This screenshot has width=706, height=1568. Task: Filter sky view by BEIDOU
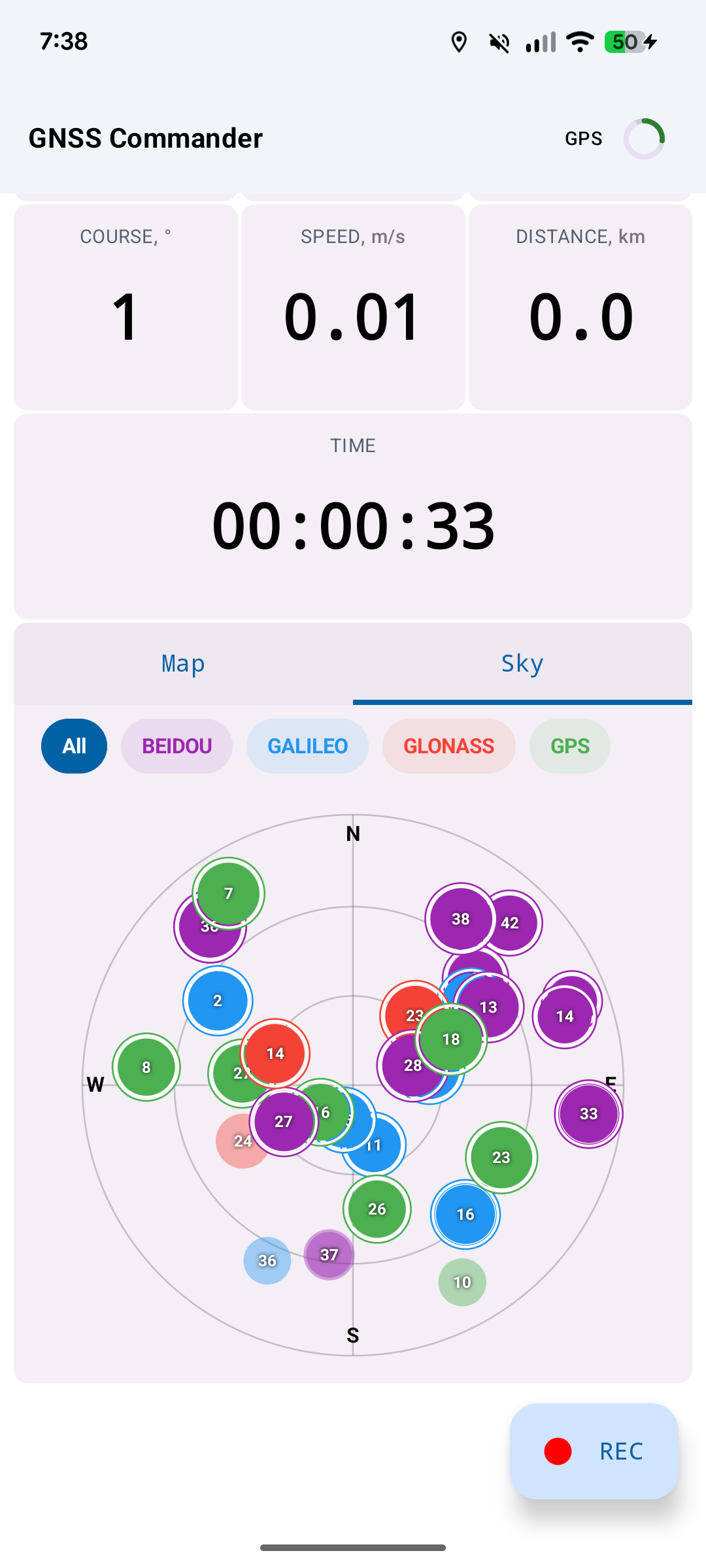click(x=176, y=746)
